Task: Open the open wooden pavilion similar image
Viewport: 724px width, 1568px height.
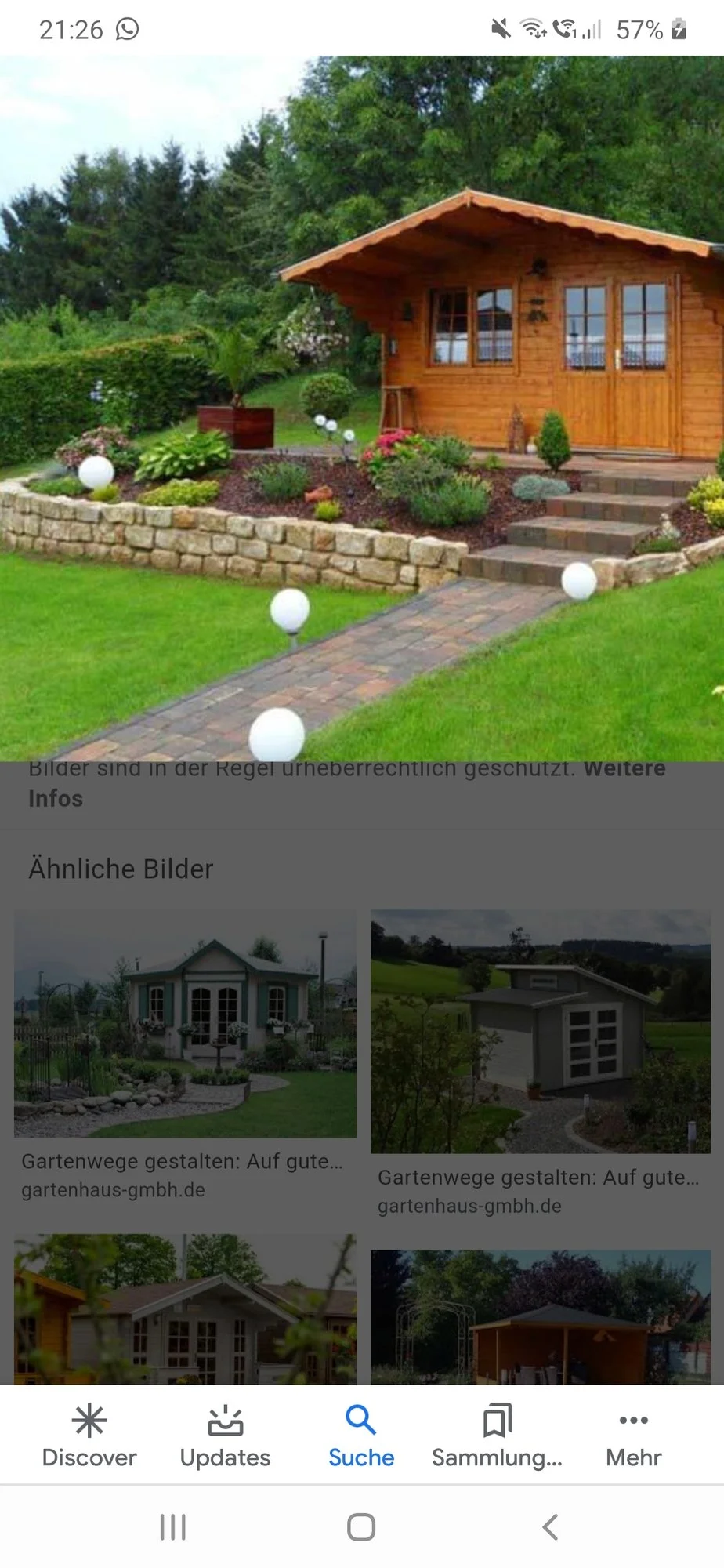Action: pos(541,1317)
